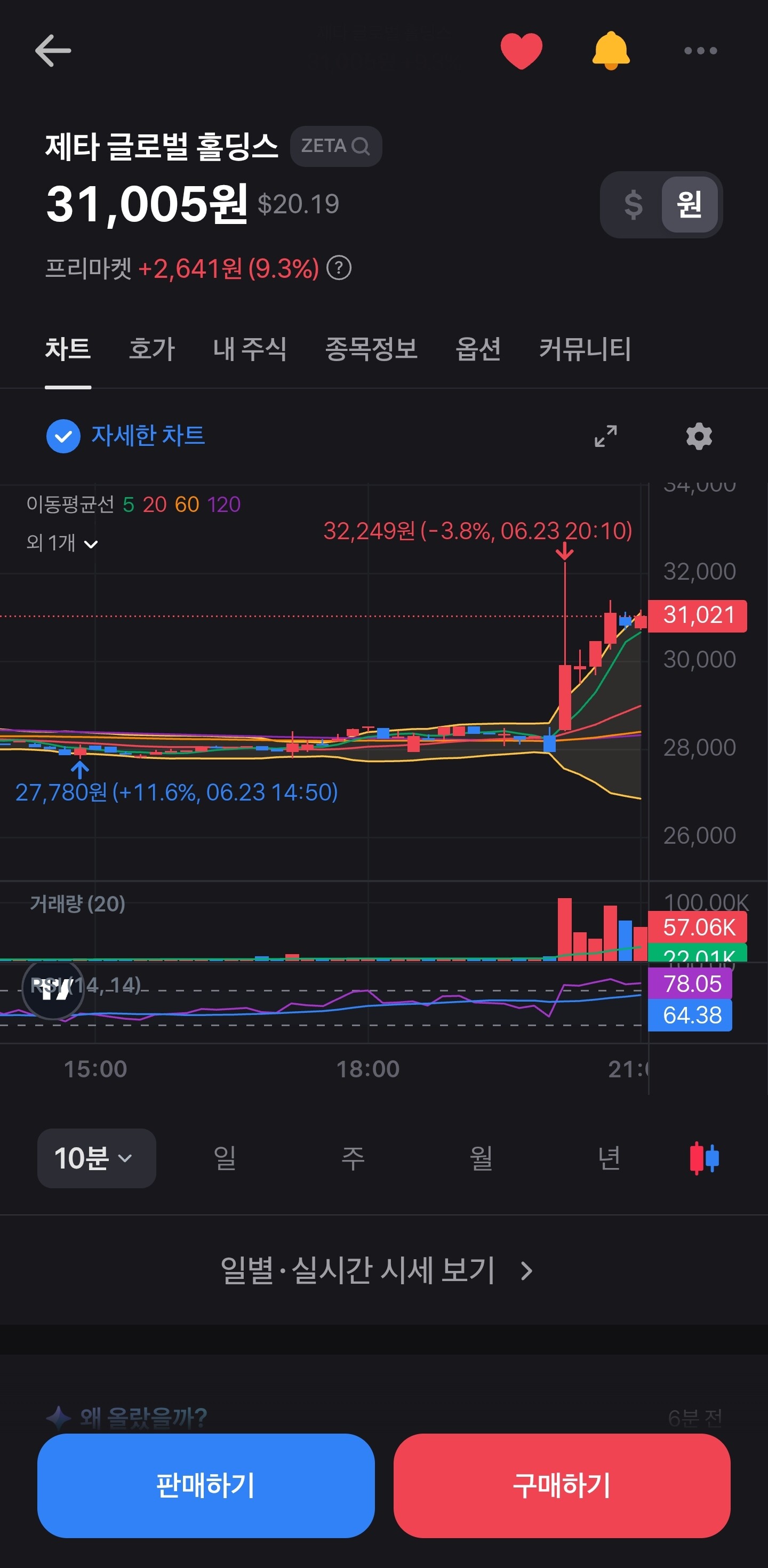Open the 커뮤니티 tab
768x1568 pixels.
(585, 349)
